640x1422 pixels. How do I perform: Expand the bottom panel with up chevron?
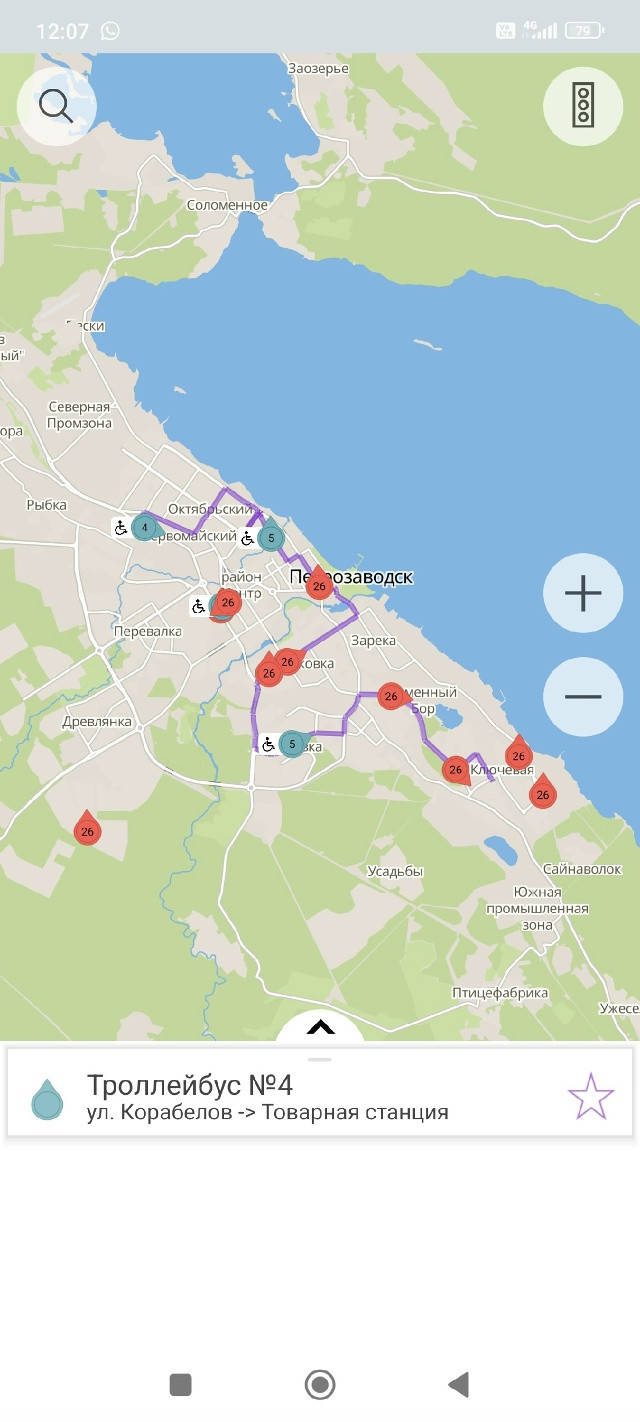pos(320,1027)
